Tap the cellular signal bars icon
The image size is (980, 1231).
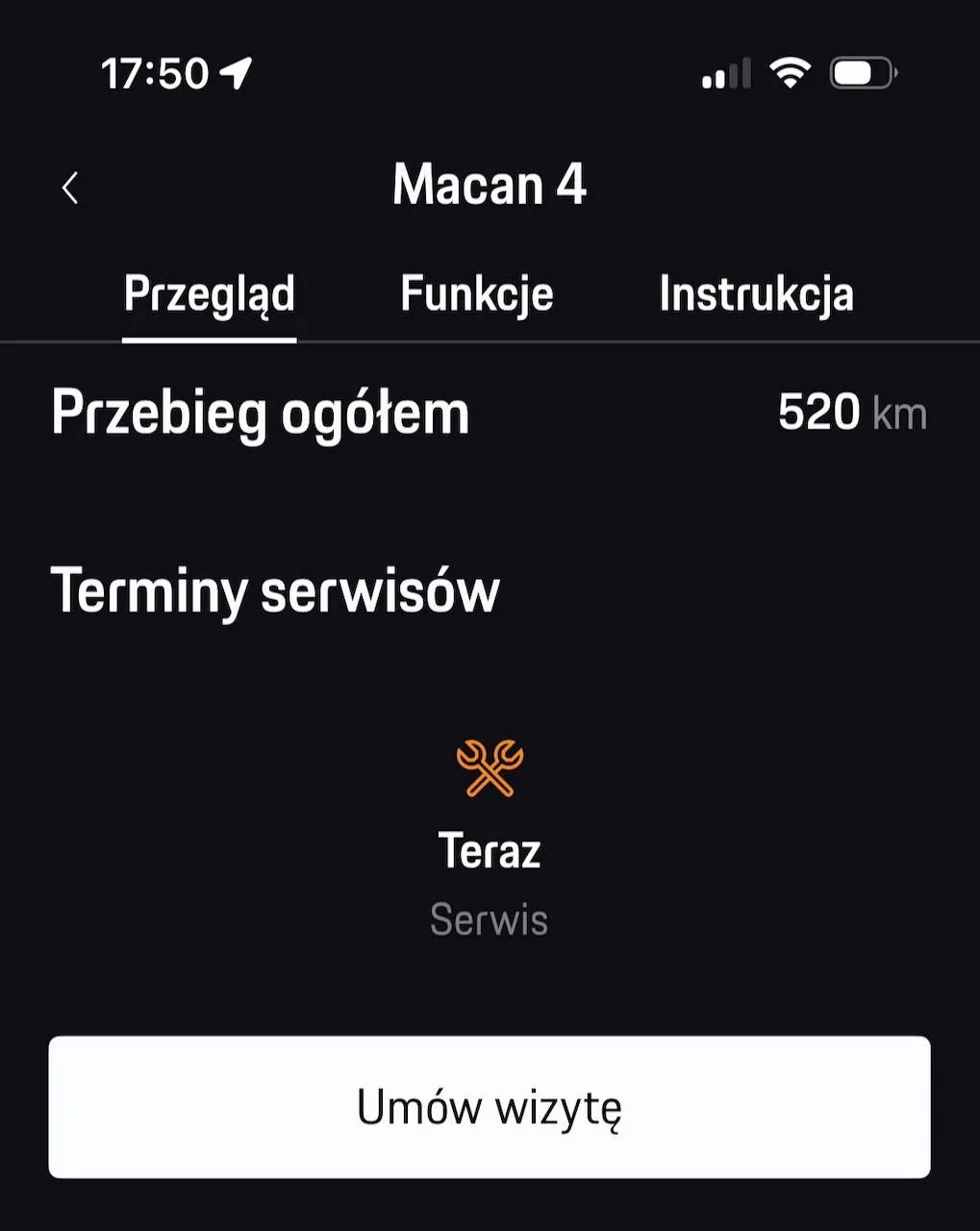724,72
